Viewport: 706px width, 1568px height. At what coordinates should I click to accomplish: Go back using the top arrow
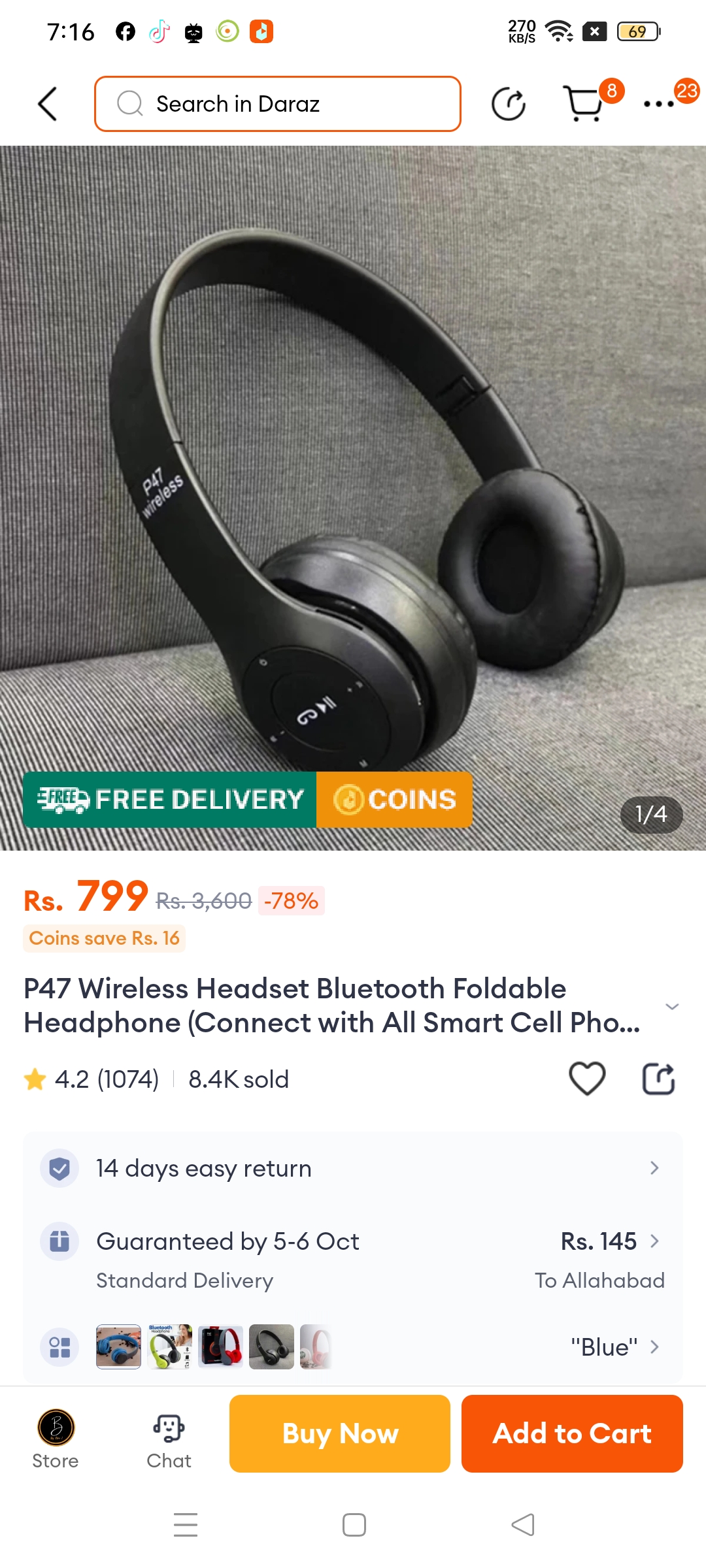(47, 104)
